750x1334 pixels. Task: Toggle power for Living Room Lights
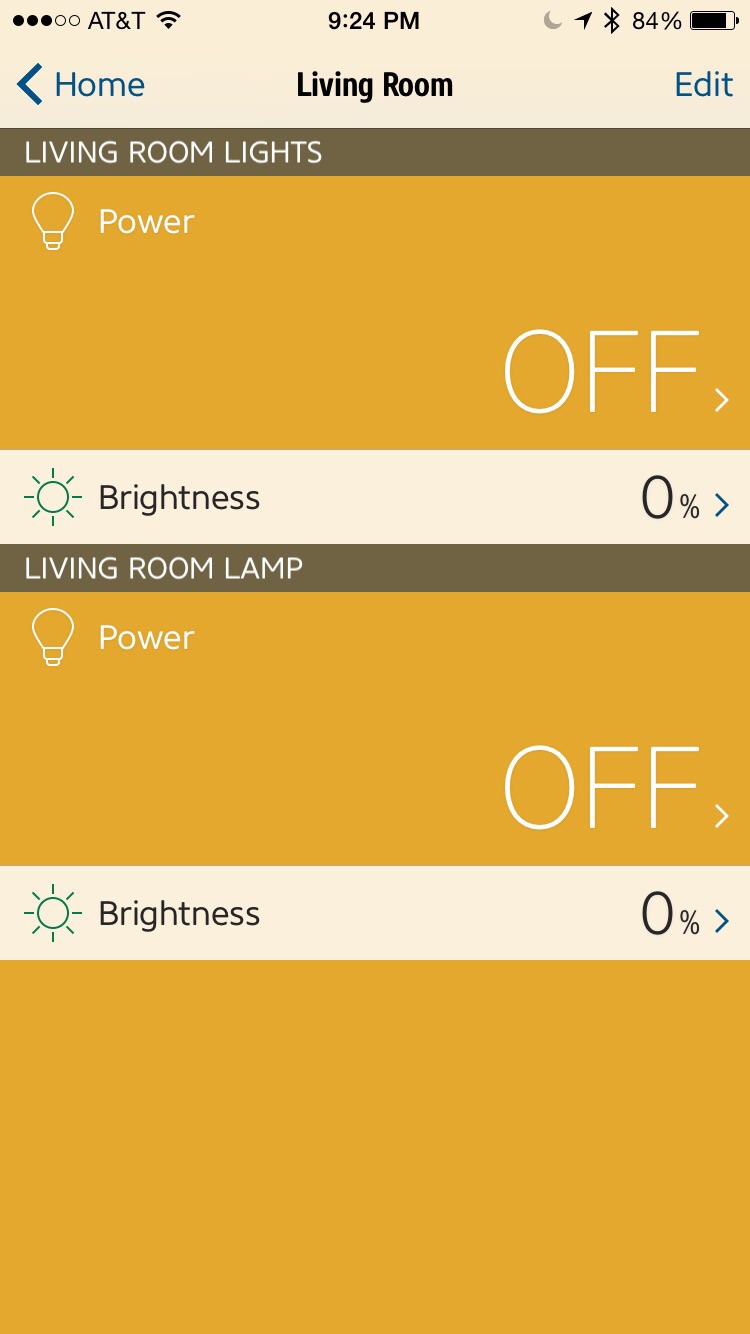point(600,372)
